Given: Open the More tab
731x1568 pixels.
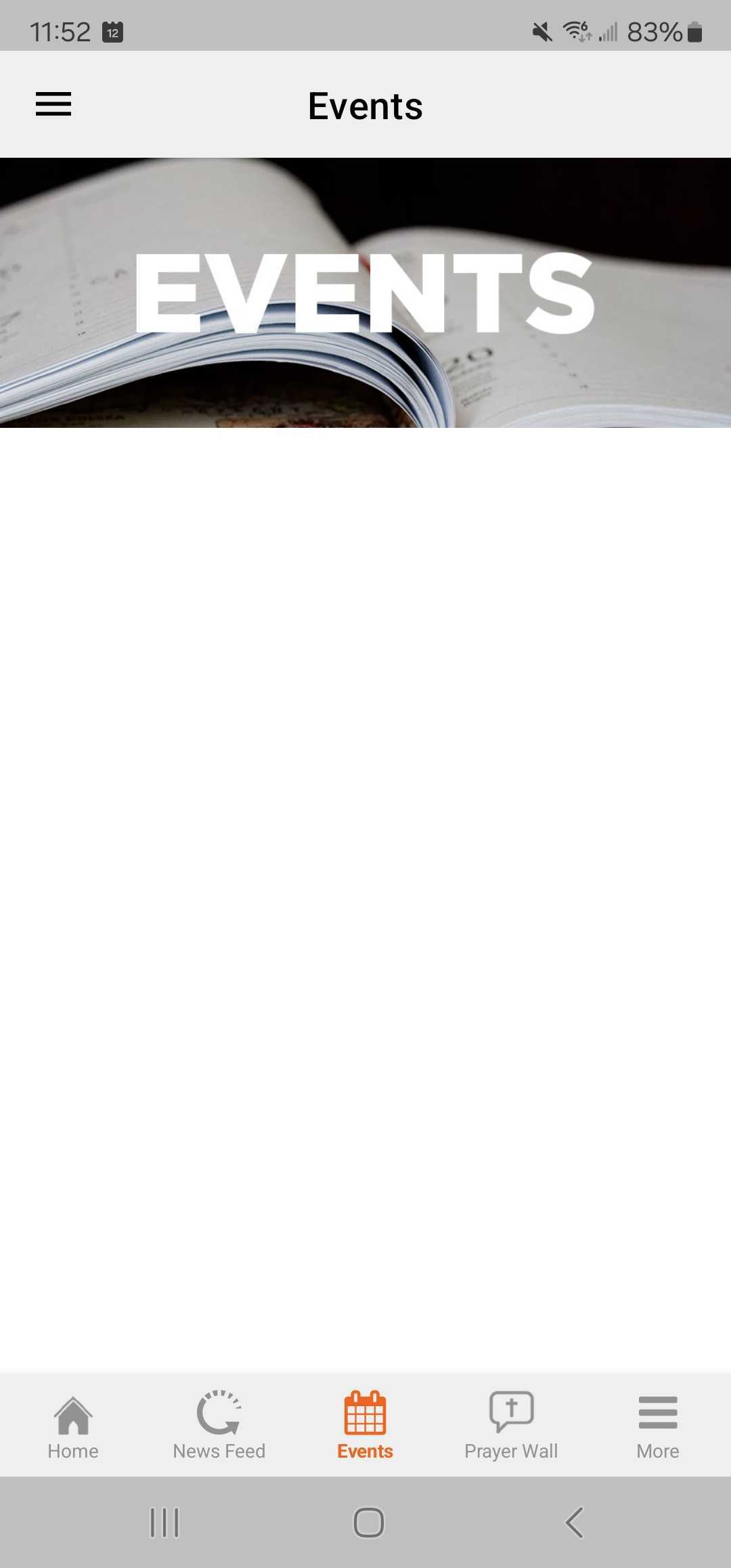Looking at the screenshot, I should point(657,1425).
